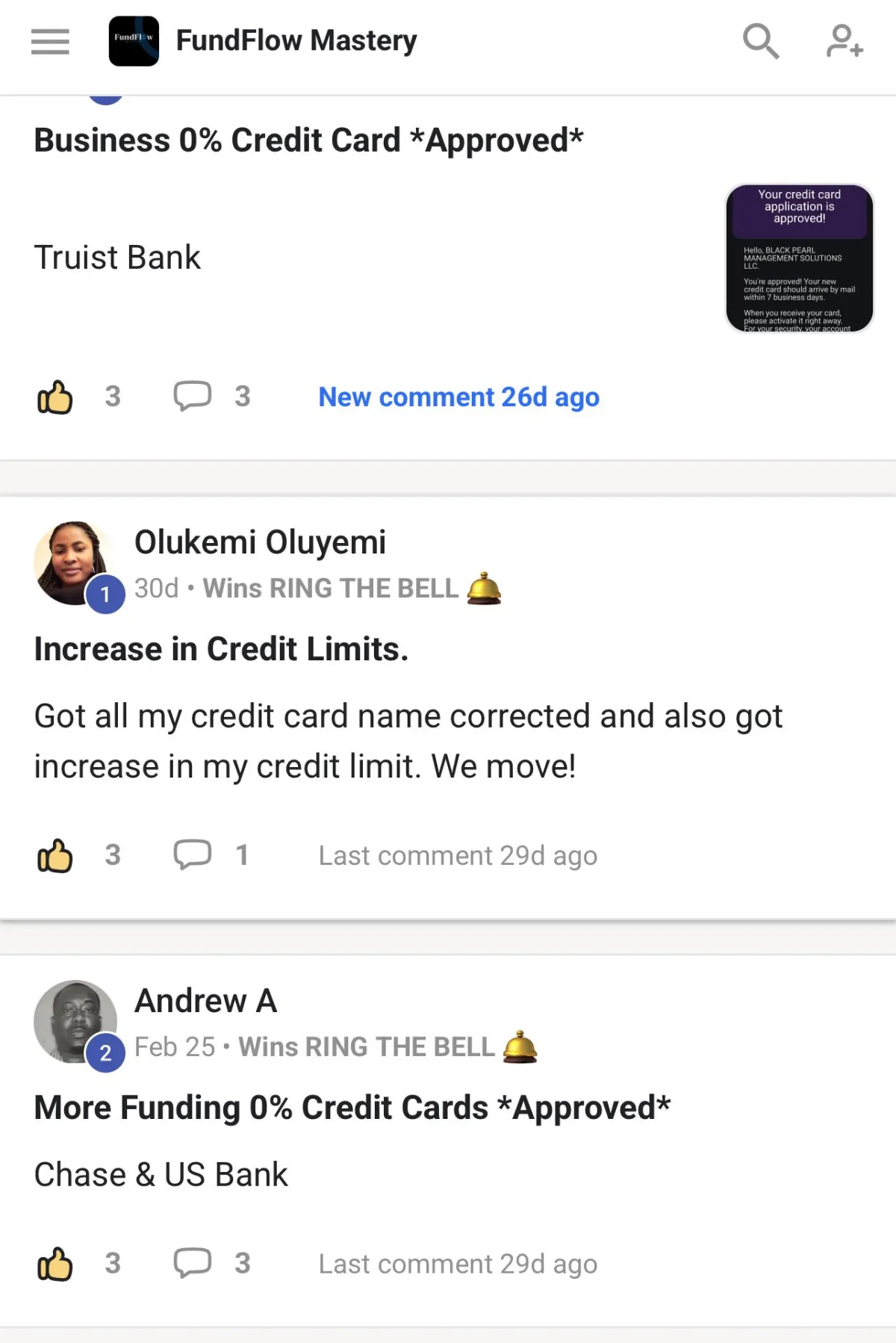Open the hamburger drawer menu
This screenshot has width=896, height=1343.
(x=50, y=41)
